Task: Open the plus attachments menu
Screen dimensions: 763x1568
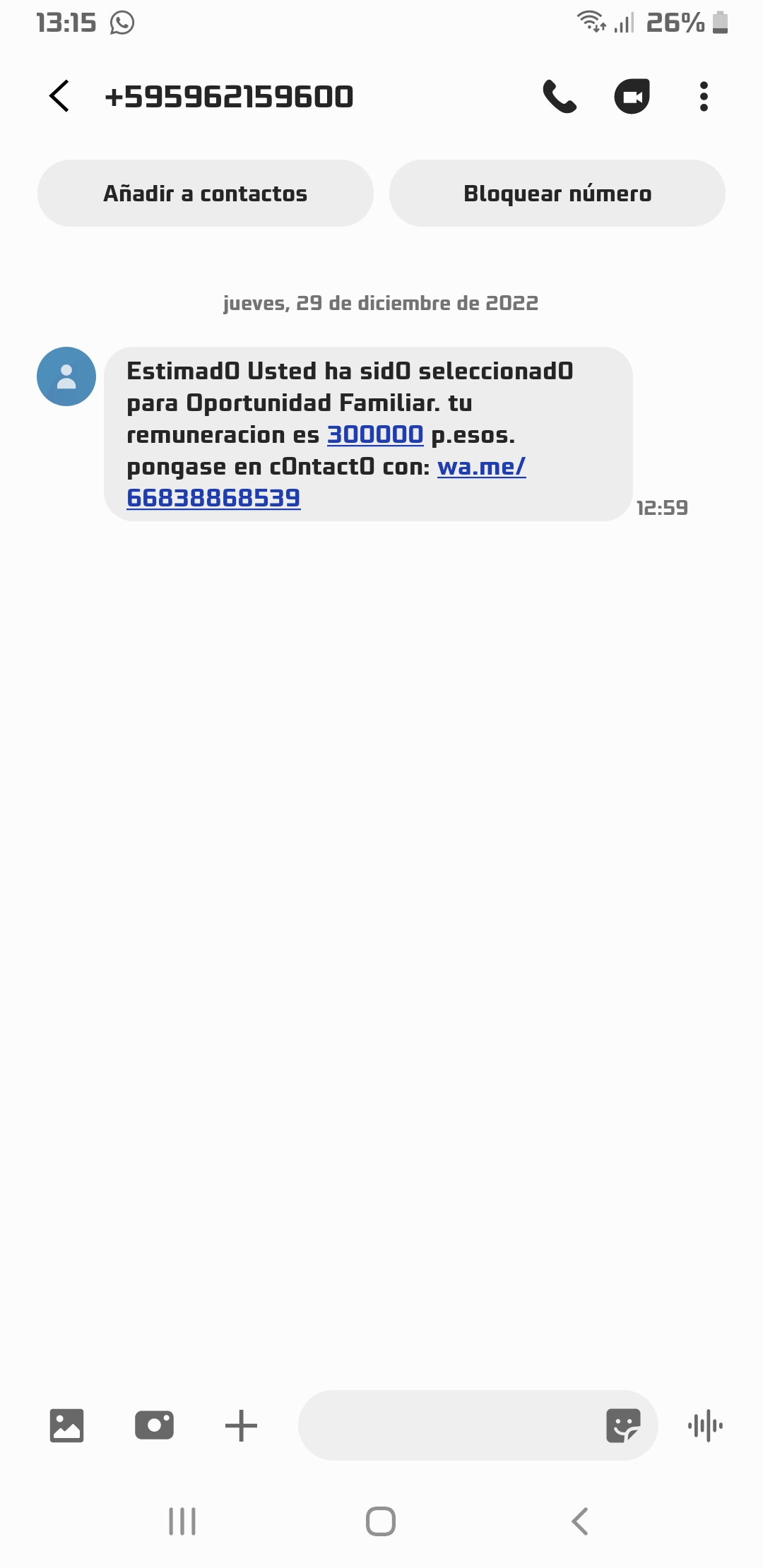Action: coord(241,1425)
